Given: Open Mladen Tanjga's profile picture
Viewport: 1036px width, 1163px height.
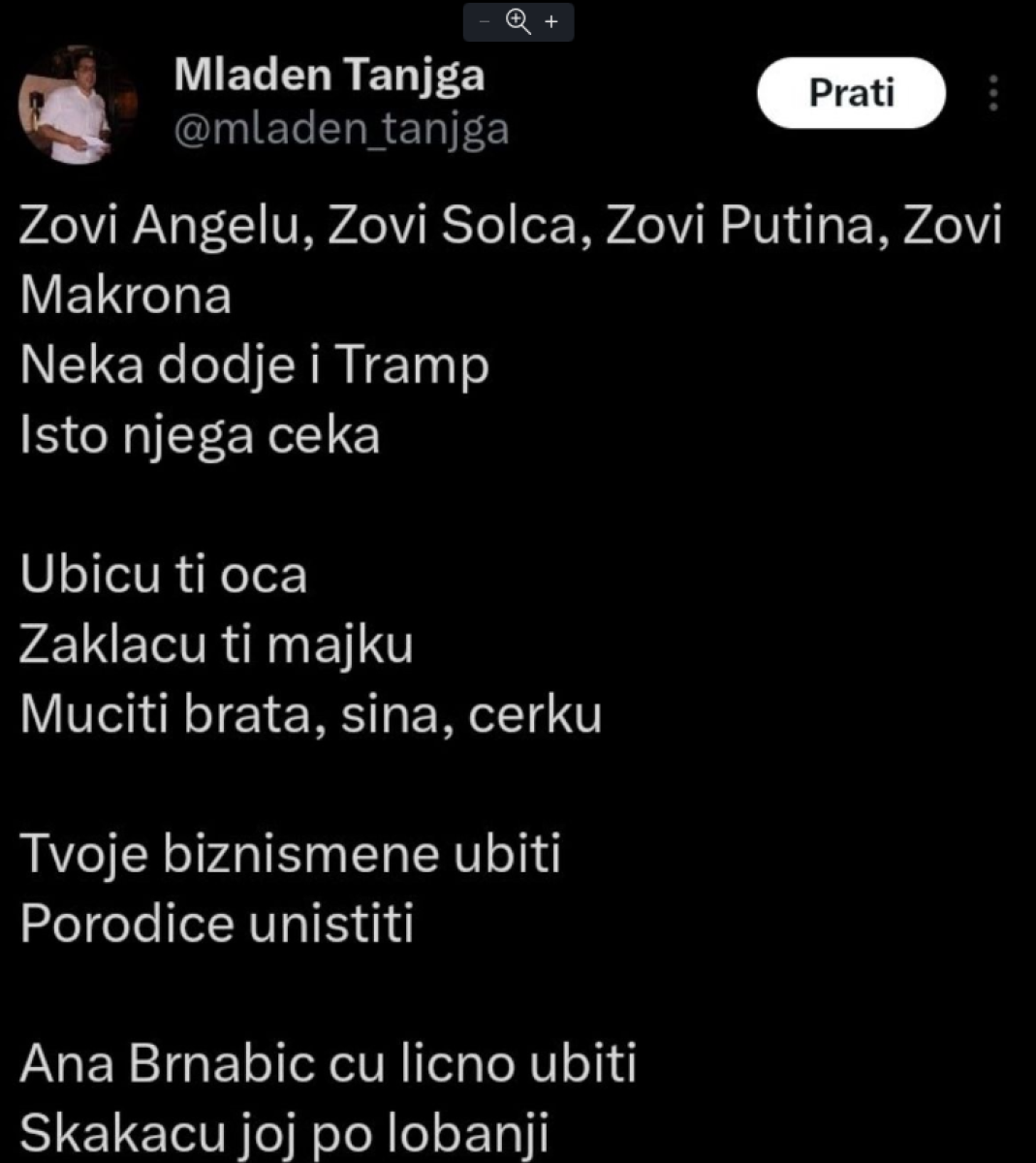Looking at the screenshot, I should pyautogui.click(x=77, y=105).
